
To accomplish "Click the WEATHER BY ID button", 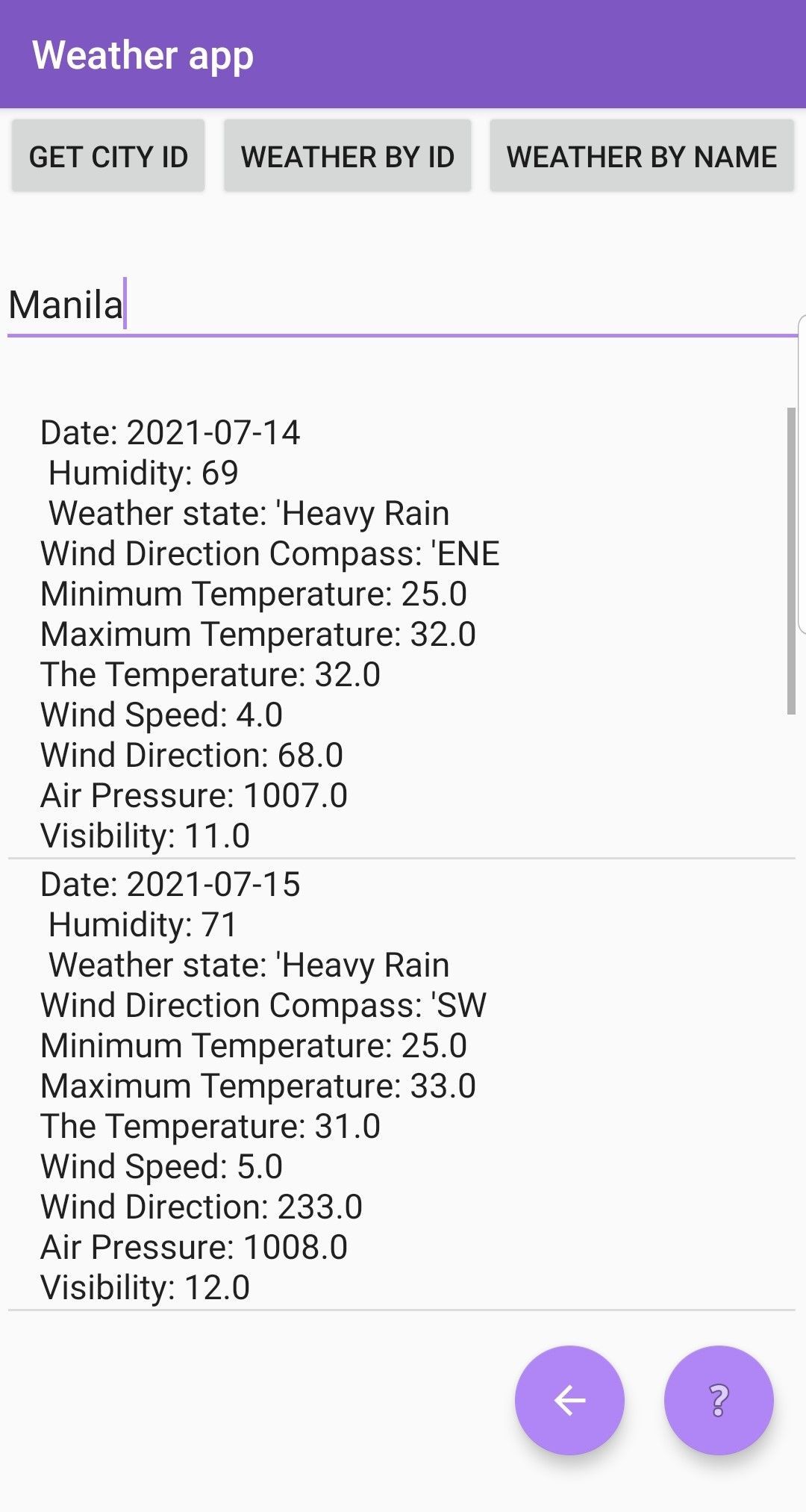I will (348, 156).
